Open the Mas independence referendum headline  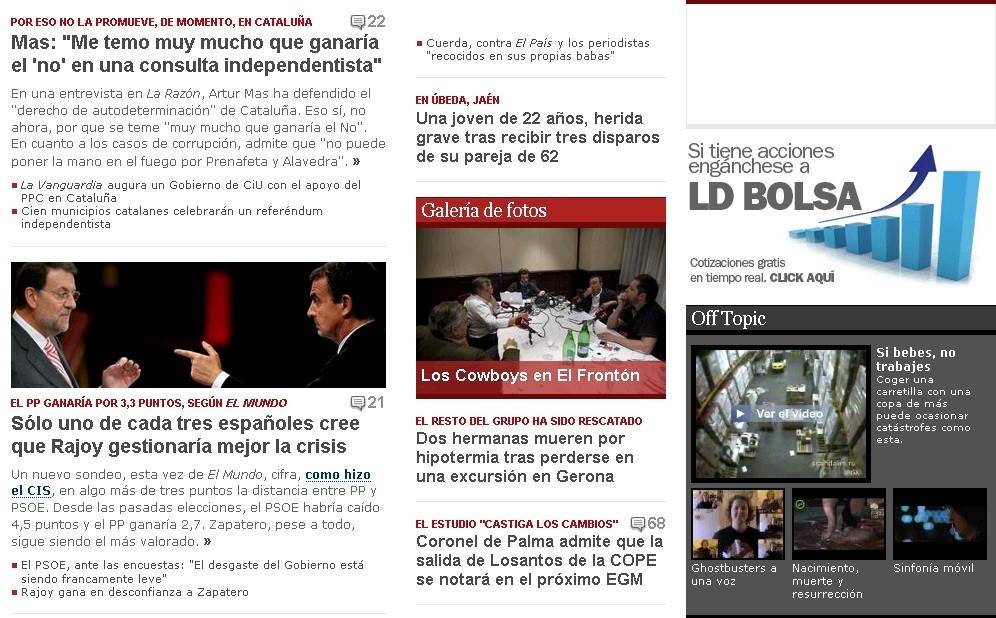pyautogui.click(x=196, y=54)
